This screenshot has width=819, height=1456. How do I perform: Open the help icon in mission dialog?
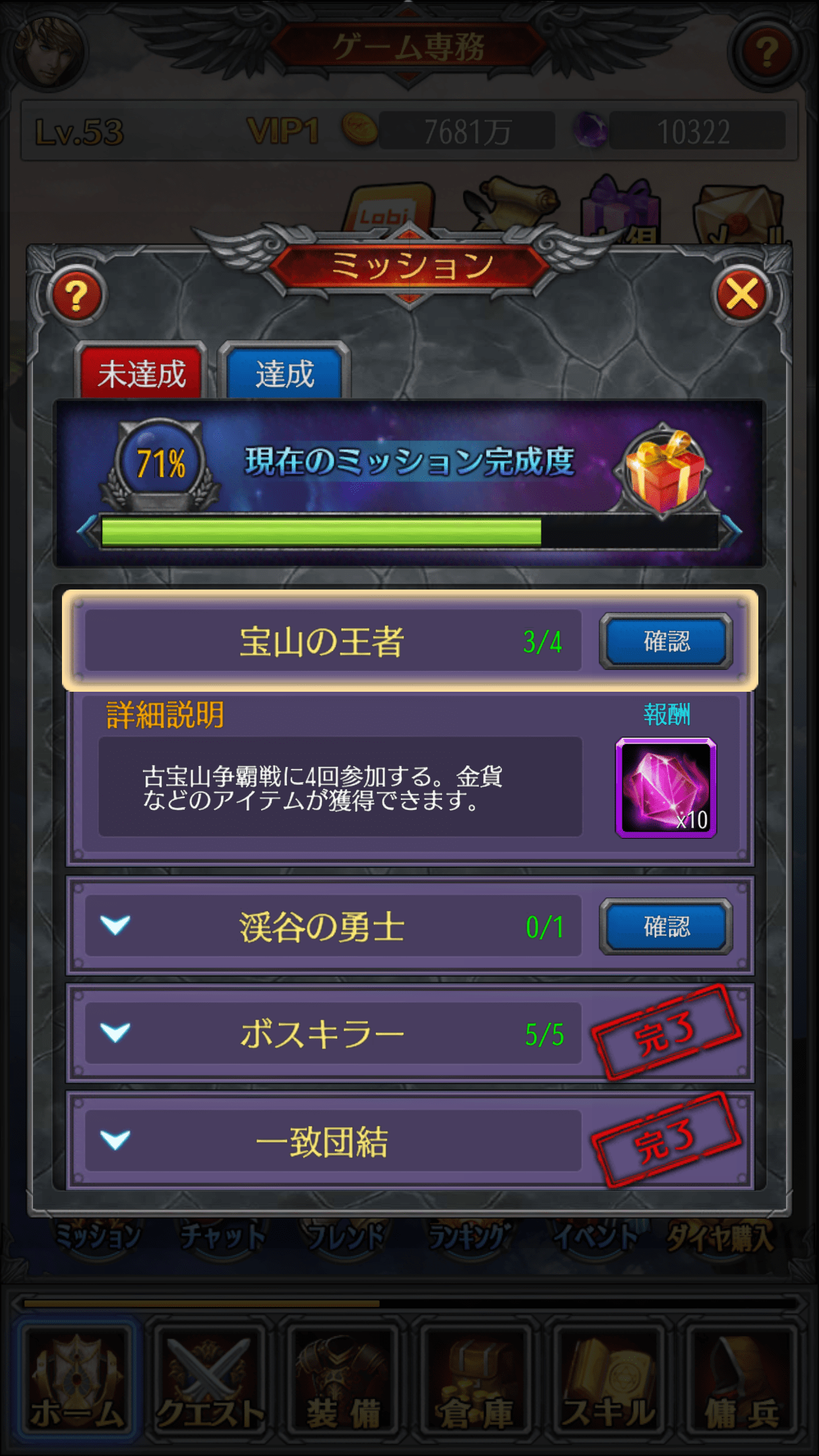[76, 295]
